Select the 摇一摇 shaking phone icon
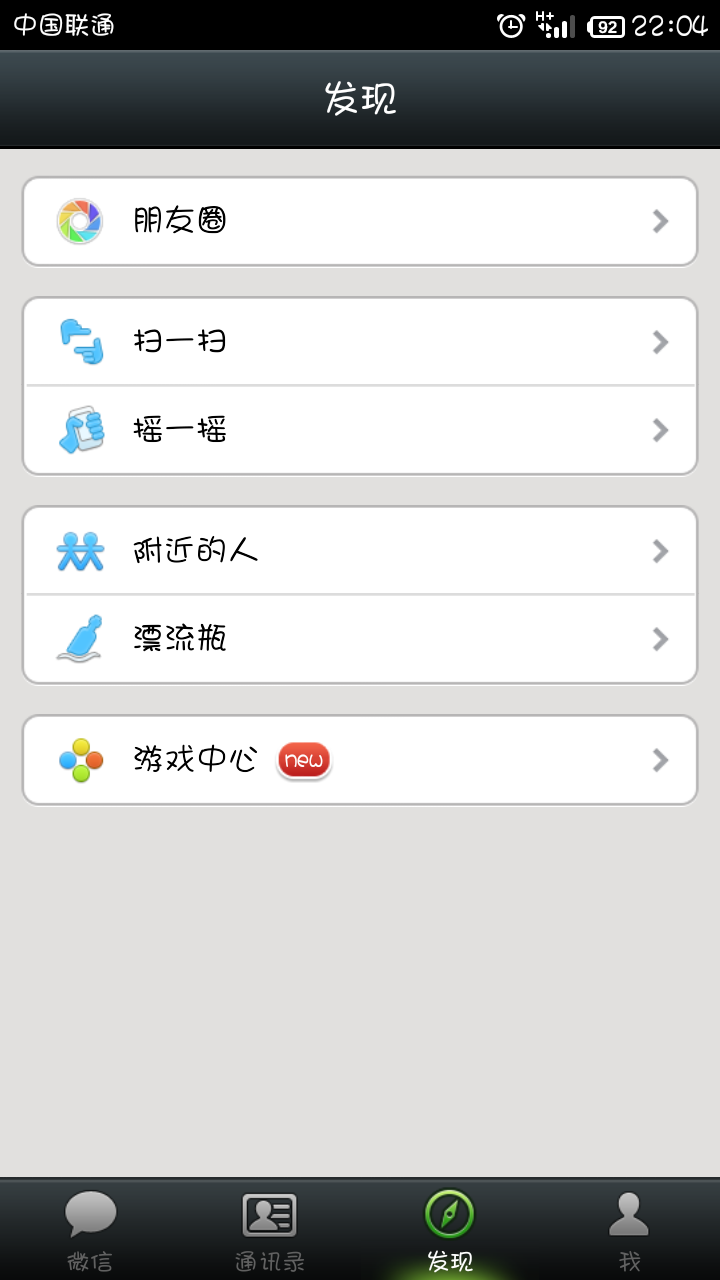The image size is (720, 1280). (83, 430)
